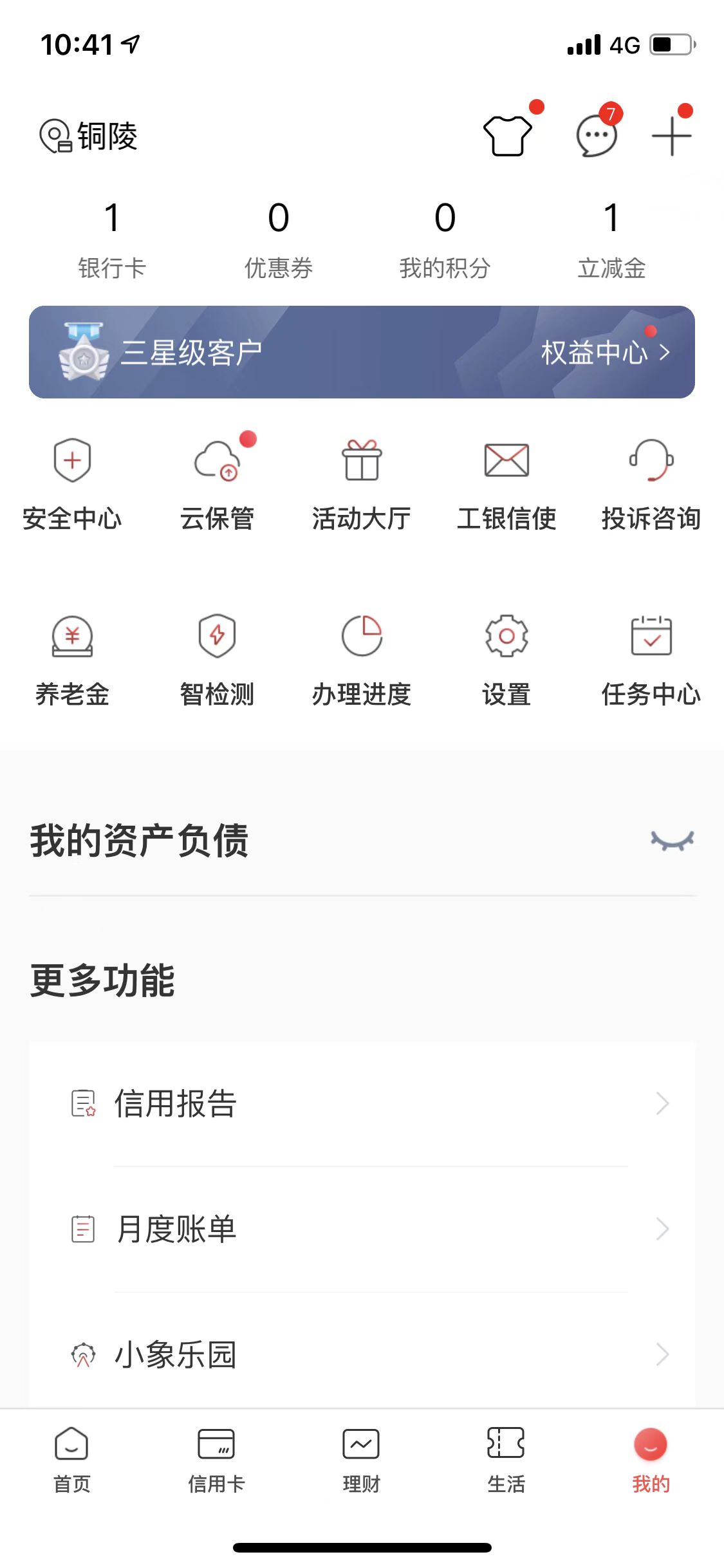Tap the plus icon for more actions
This screenshot has height=1568, width=724.
[x=671, y=136]
